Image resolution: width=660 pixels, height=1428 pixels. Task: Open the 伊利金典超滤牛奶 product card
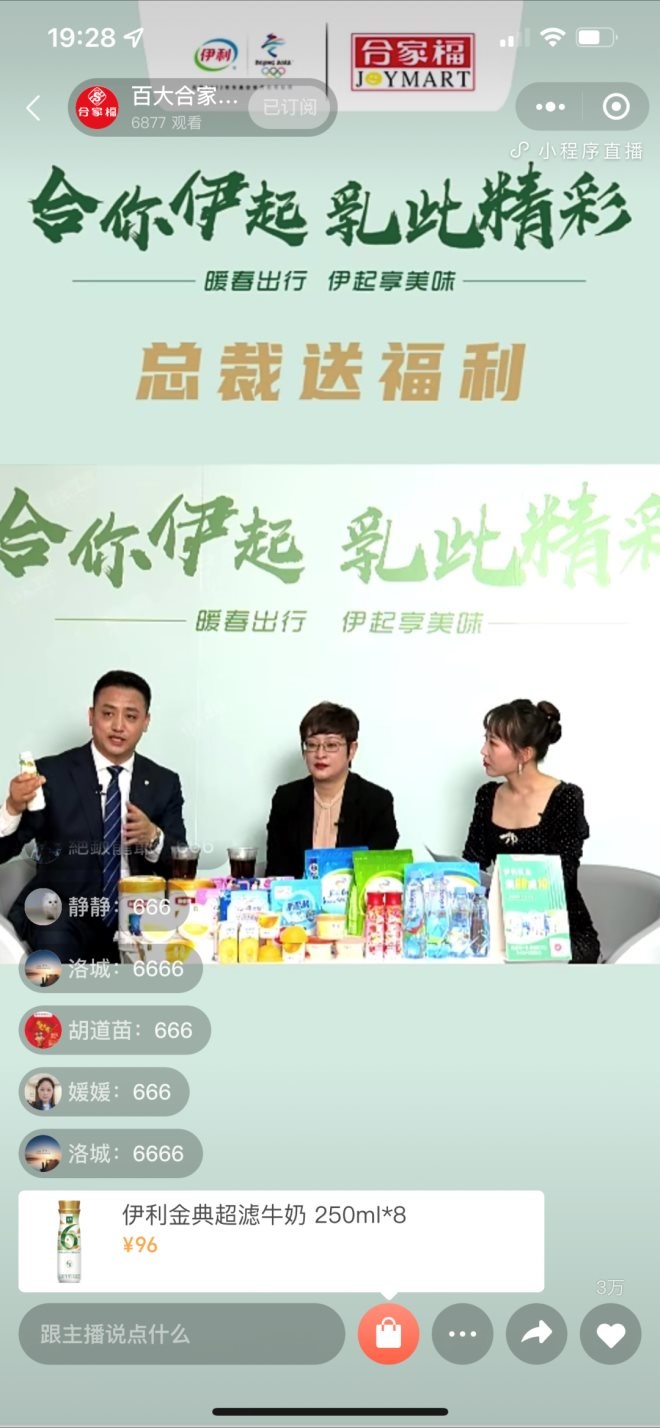click(281, 1240)
